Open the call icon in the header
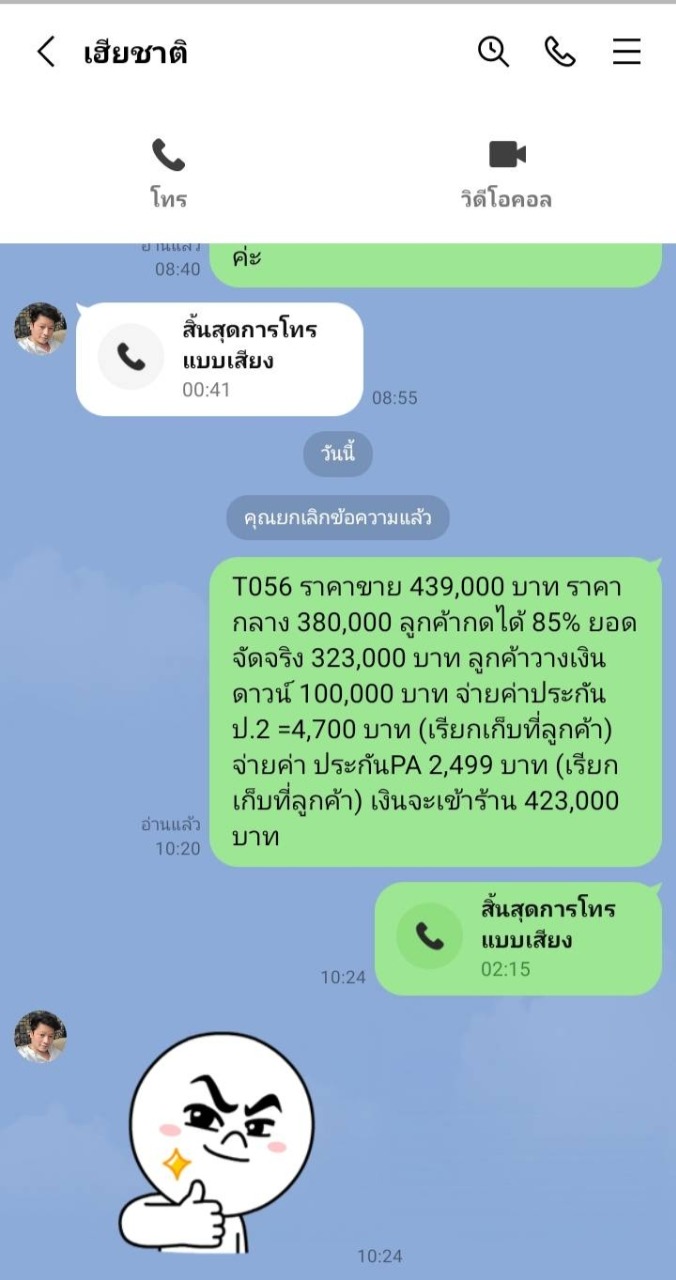676x1280 pixels. click(560, 51)
